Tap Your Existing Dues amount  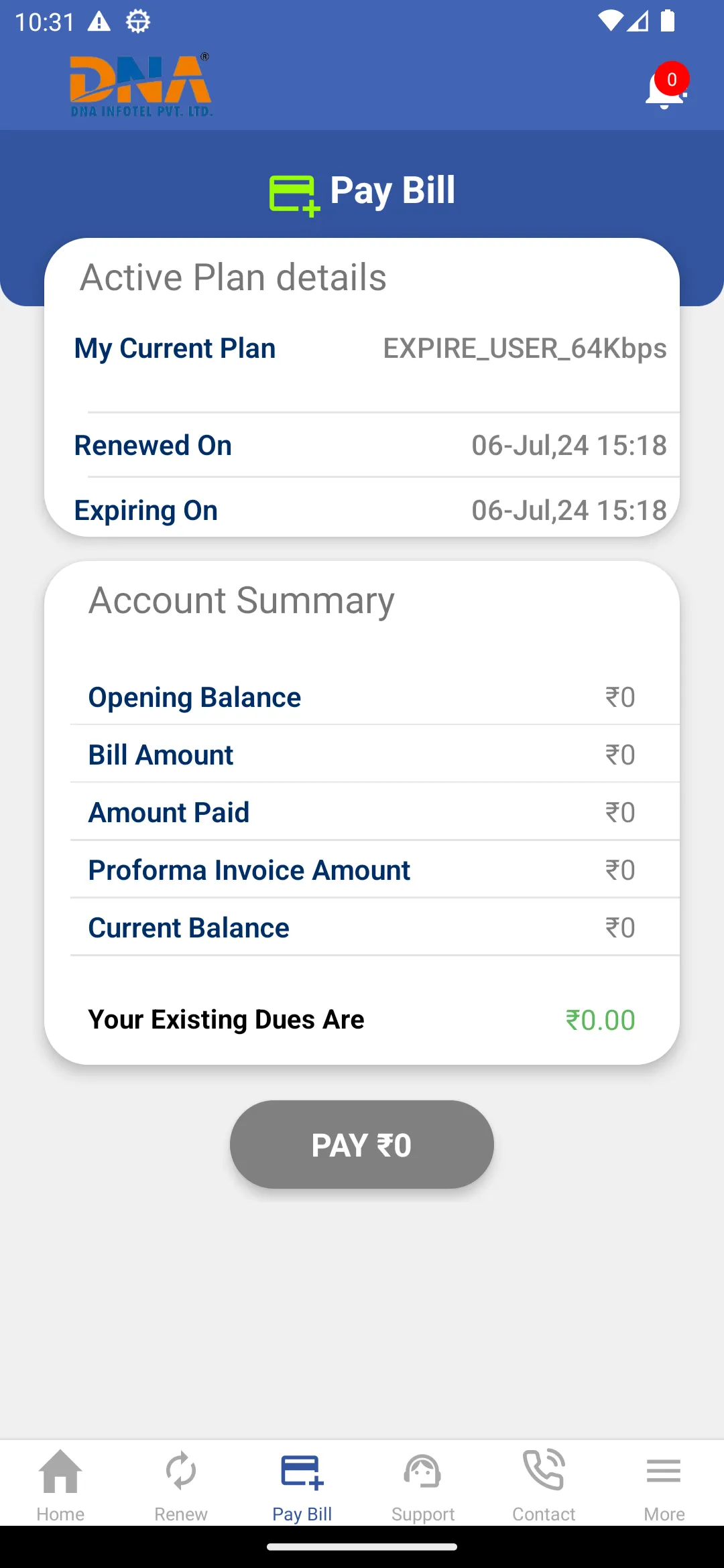[601, 1019]
